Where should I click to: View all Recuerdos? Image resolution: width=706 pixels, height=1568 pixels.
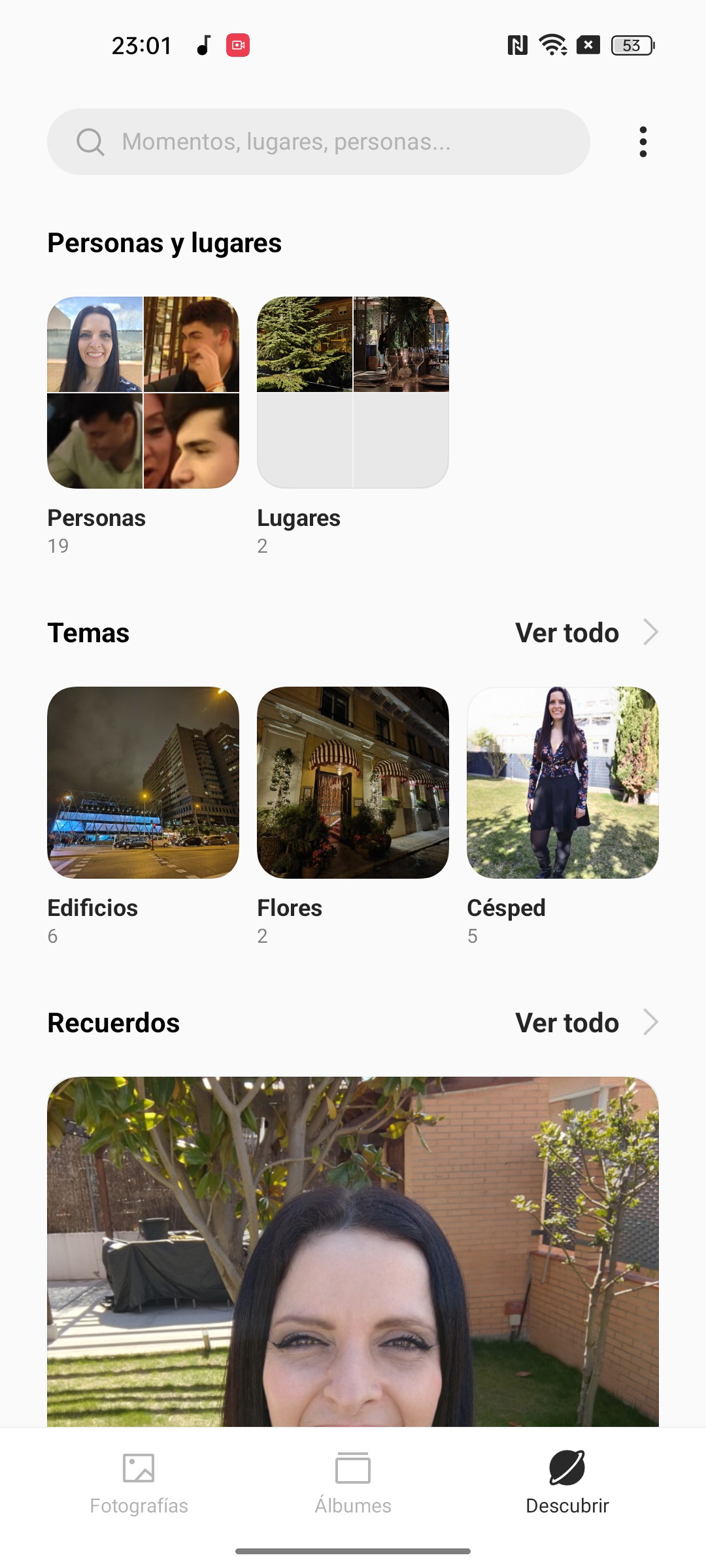coord(586,1022)
